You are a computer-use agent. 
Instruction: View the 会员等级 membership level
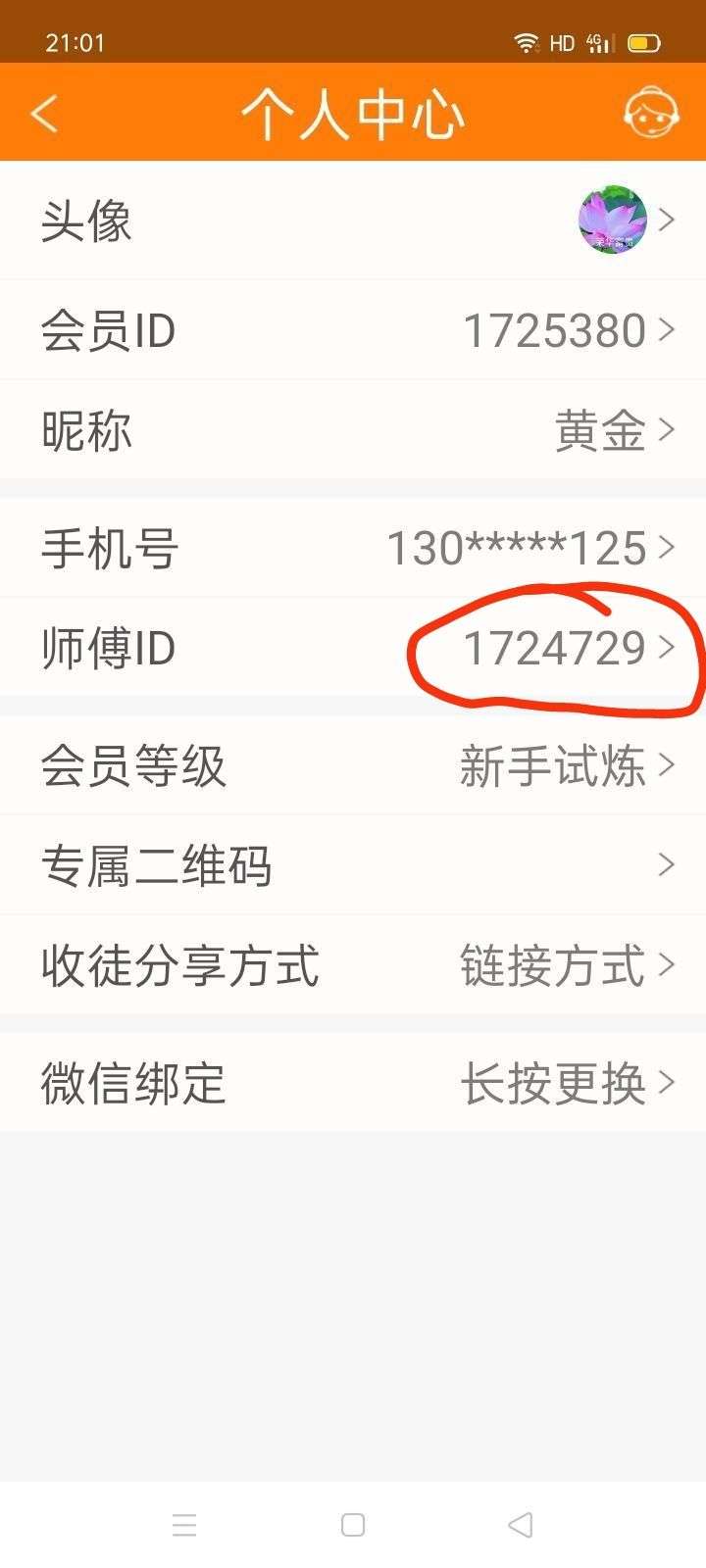click(353, 765)
